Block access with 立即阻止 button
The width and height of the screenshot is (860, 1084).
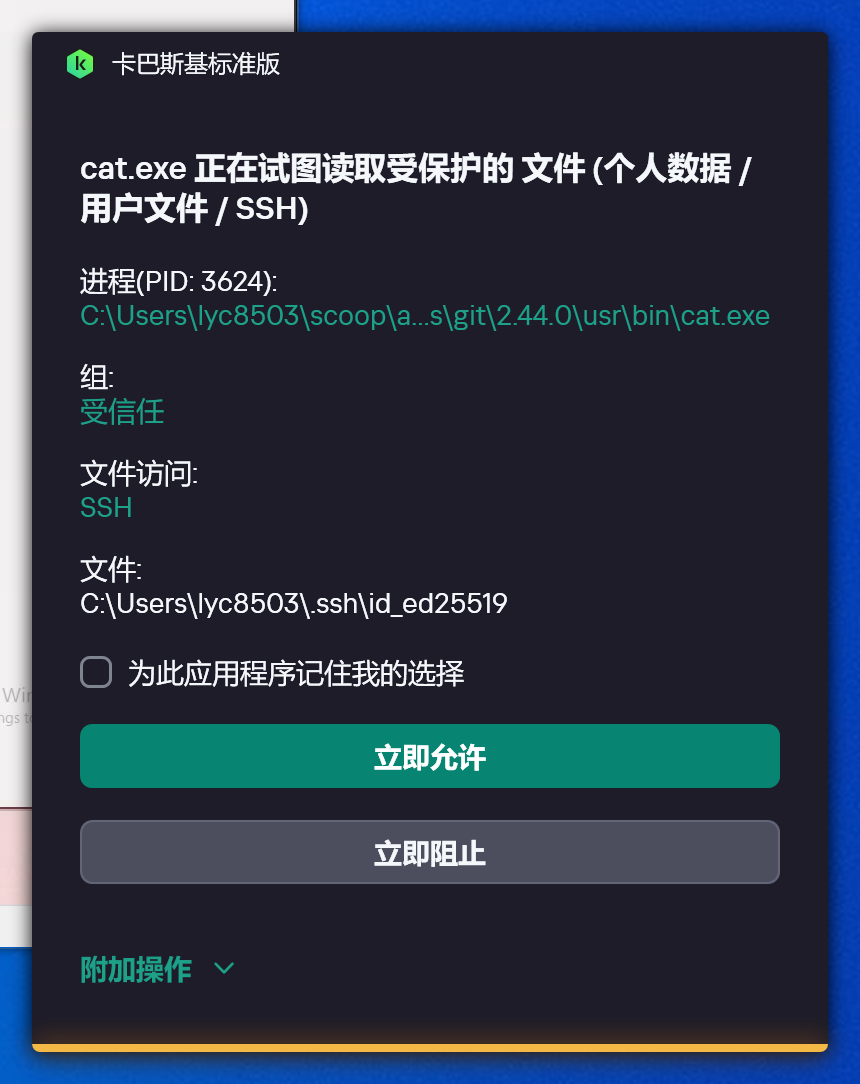[x=429, y=852]
